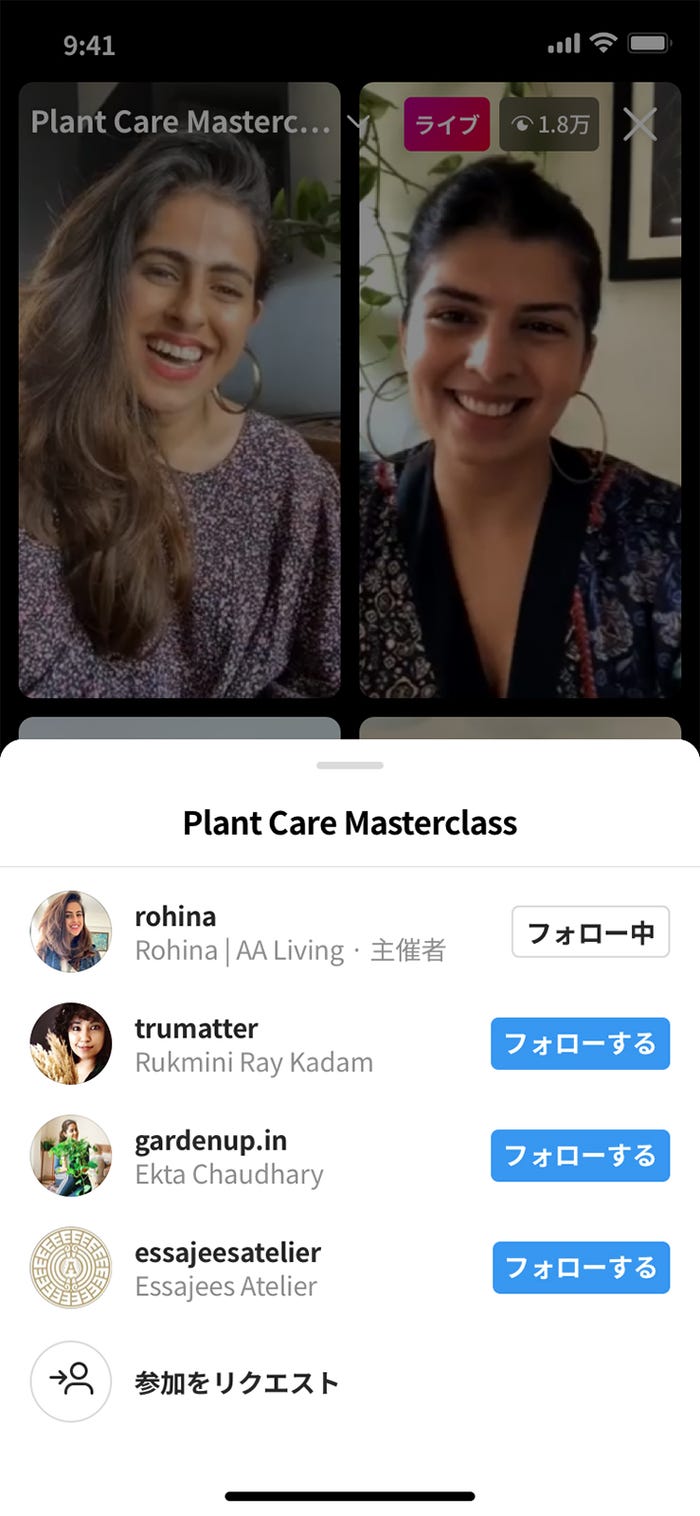Tap the フォロー中 button for rohina
The width and height of the screenshot is (700, 1516).
590,932
